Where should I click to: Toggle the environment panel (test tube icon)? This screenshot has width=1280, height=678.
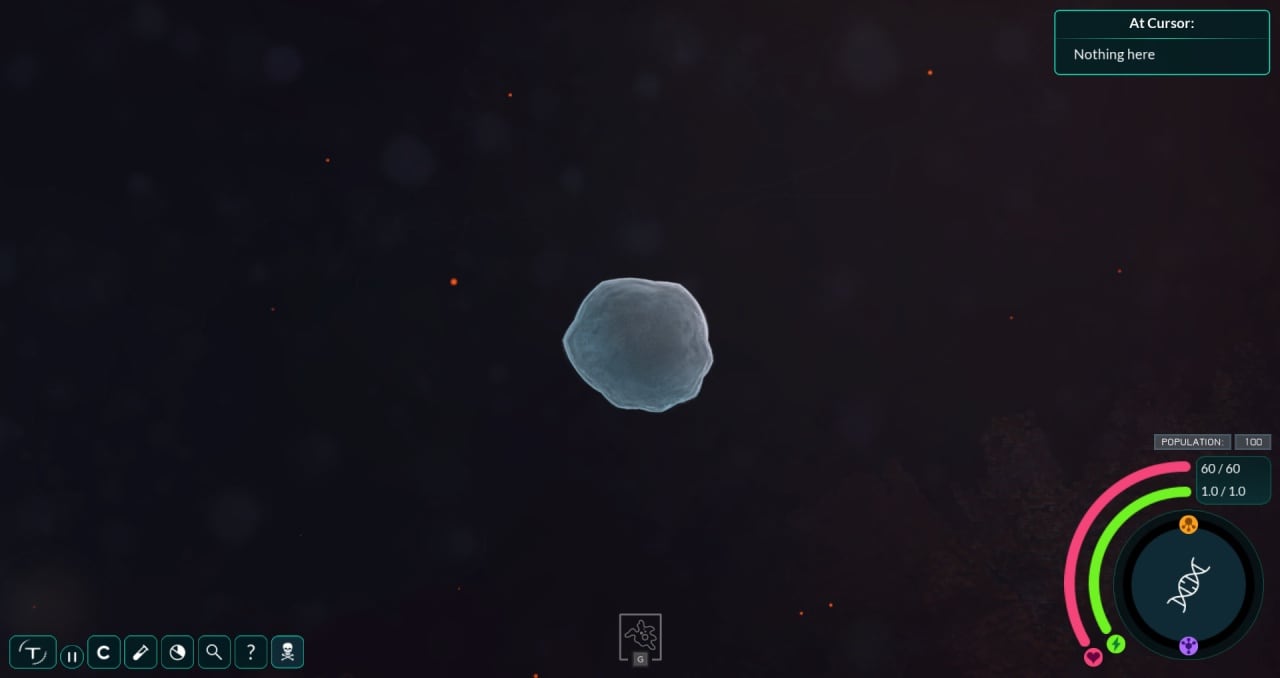tap(140, 653)
